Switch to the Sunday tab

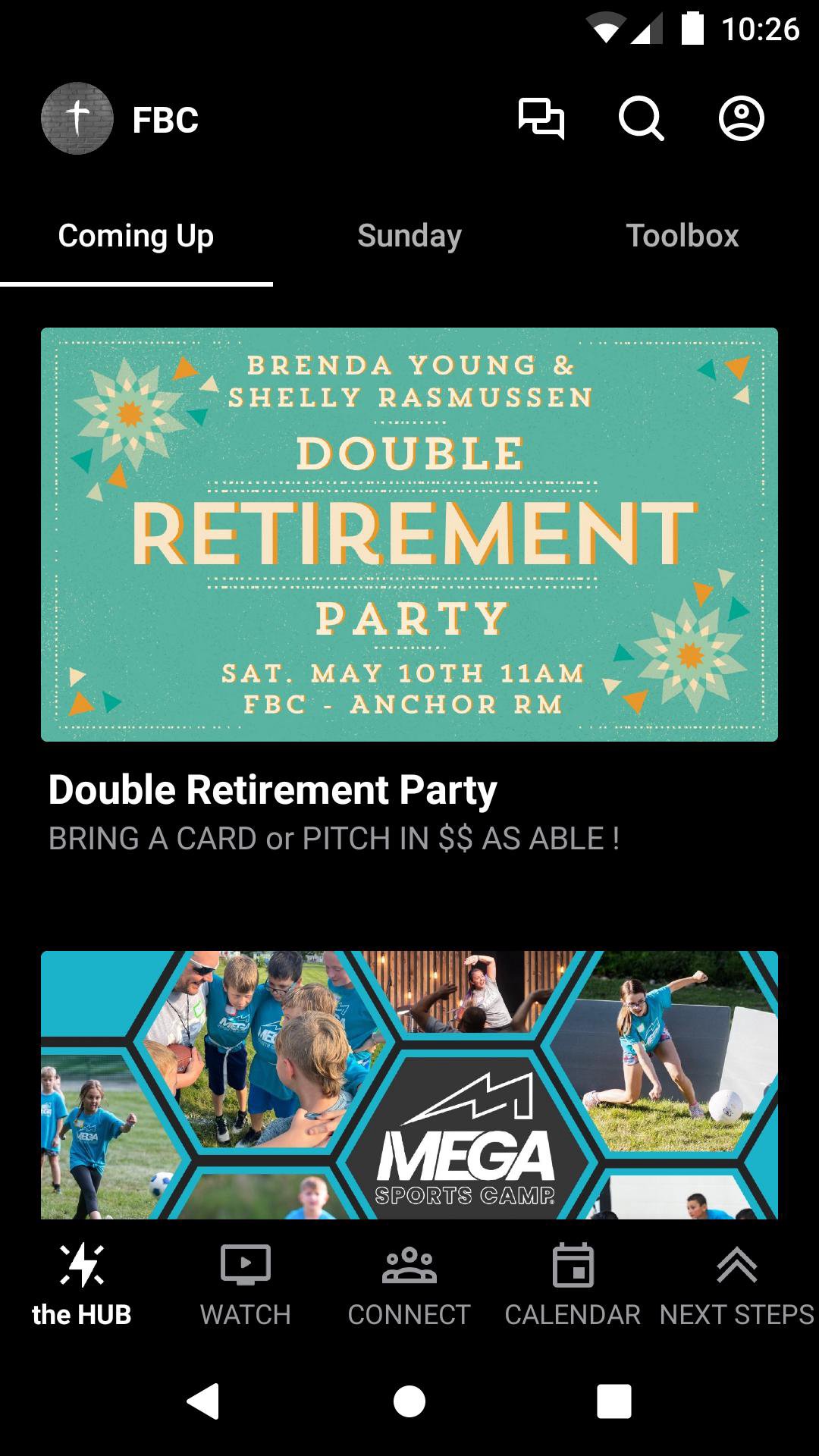point(409,236)
